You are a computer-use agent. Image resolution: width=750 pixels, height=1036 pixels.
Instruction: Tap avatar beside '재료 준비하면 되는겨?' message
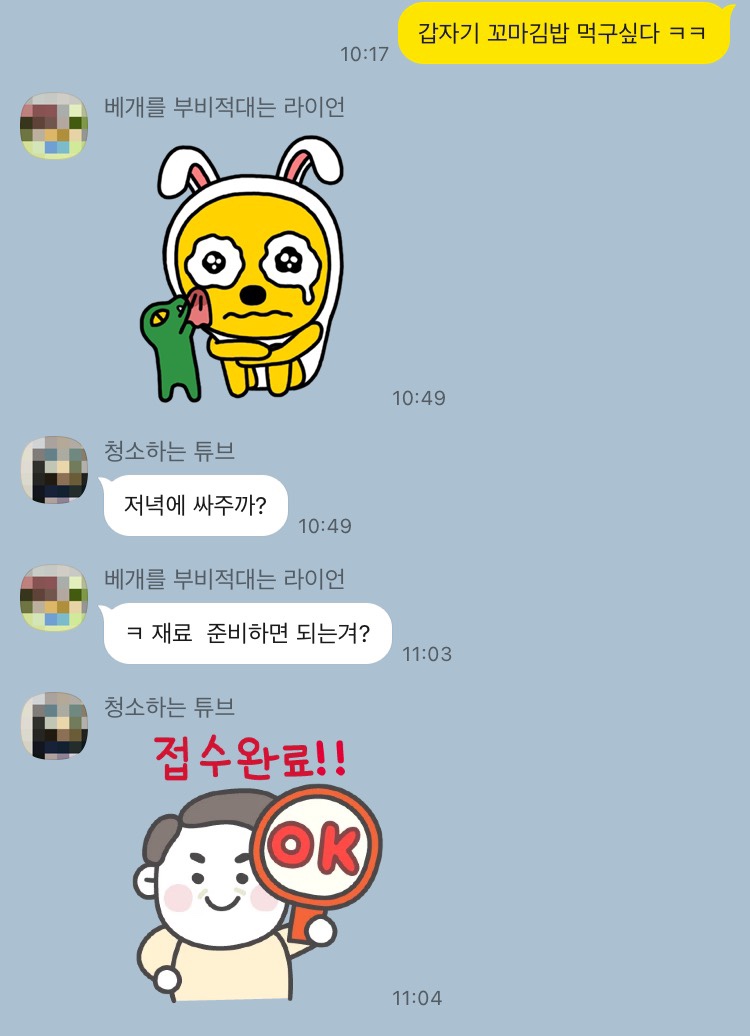tap(54, 598)
